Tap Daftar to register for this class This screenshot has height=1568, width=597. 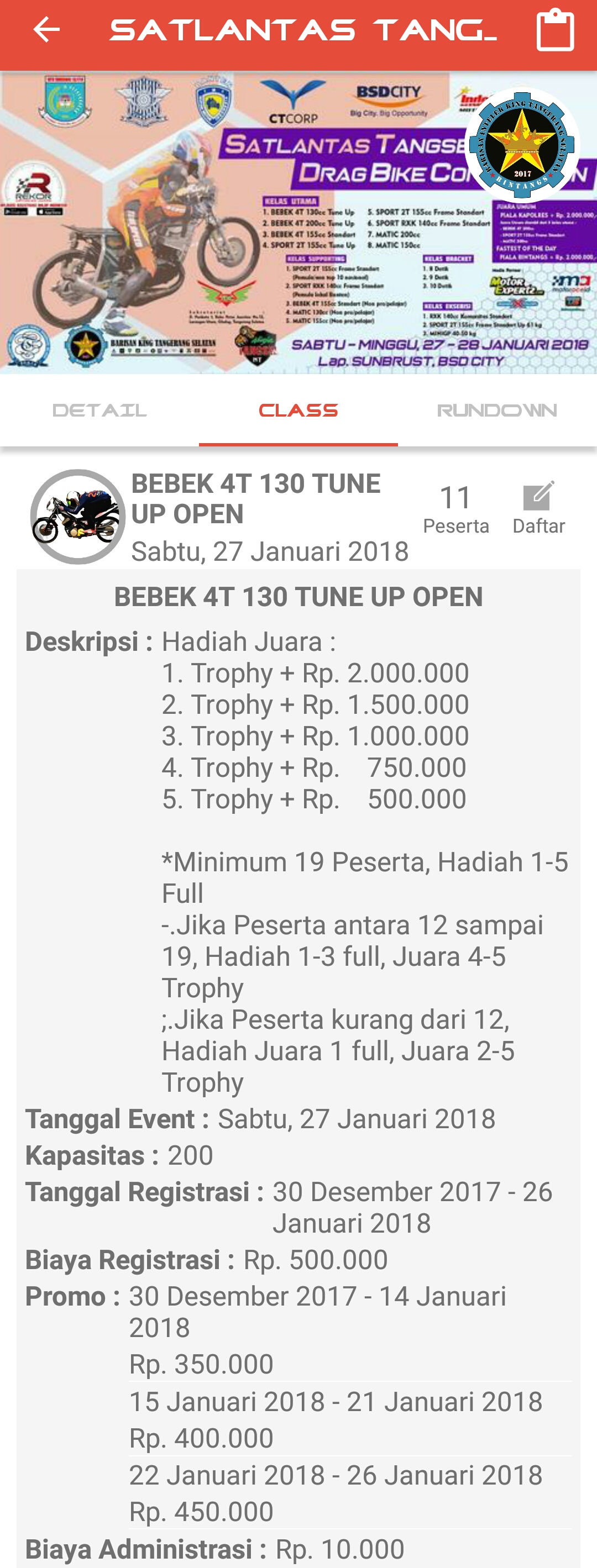point(538,508)
